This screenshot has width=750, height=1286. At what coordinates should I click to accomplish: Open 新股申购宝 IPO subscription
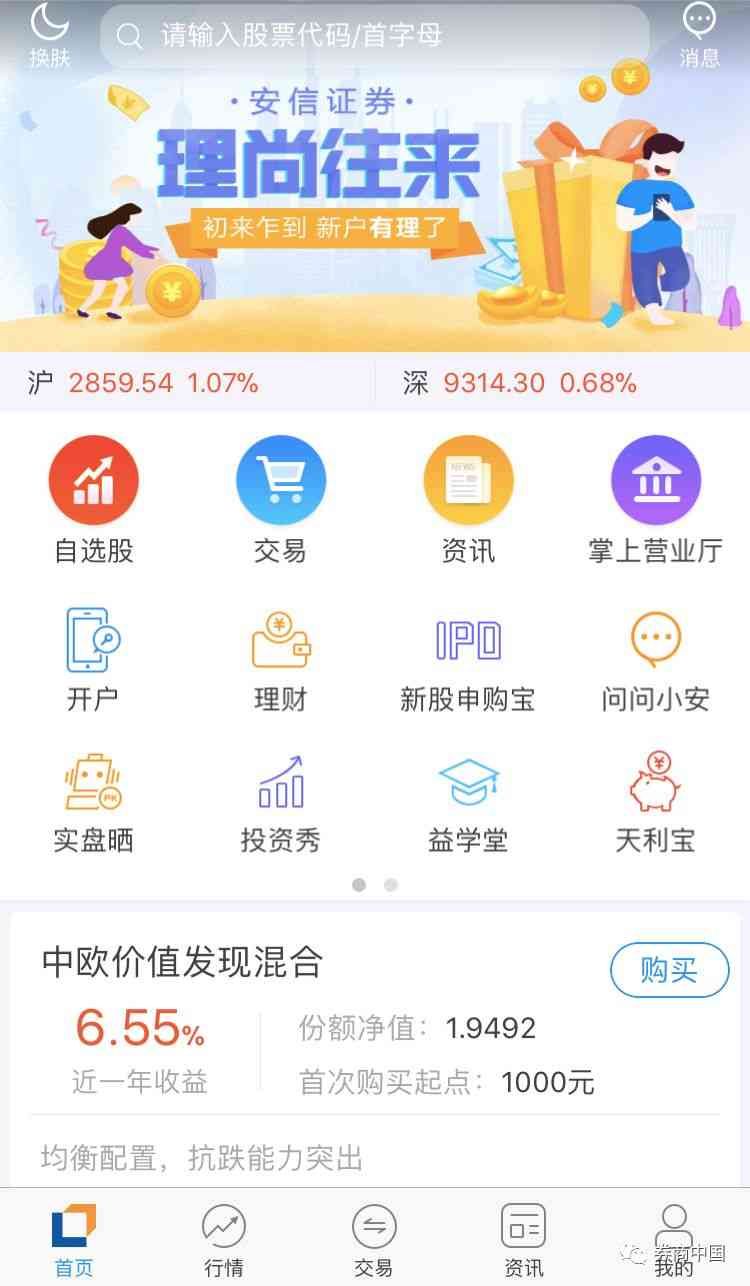[x=468, y=660]
